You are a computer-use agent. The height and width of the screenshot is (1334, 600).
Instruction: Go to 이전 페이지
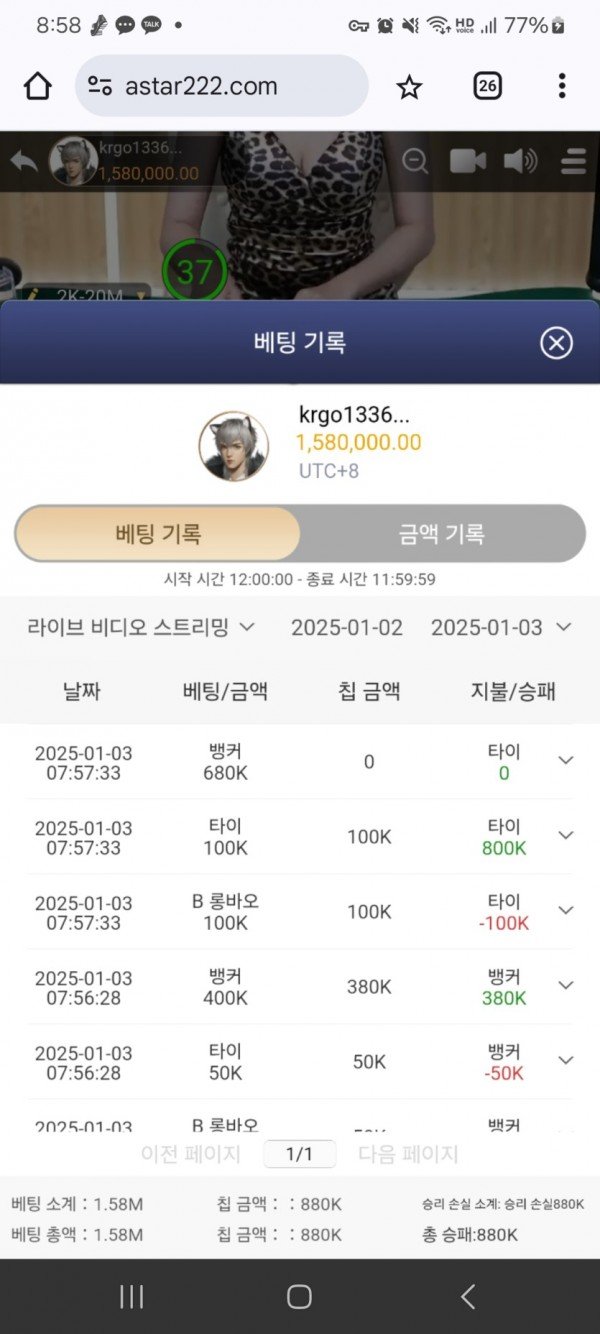point(190,1154)
